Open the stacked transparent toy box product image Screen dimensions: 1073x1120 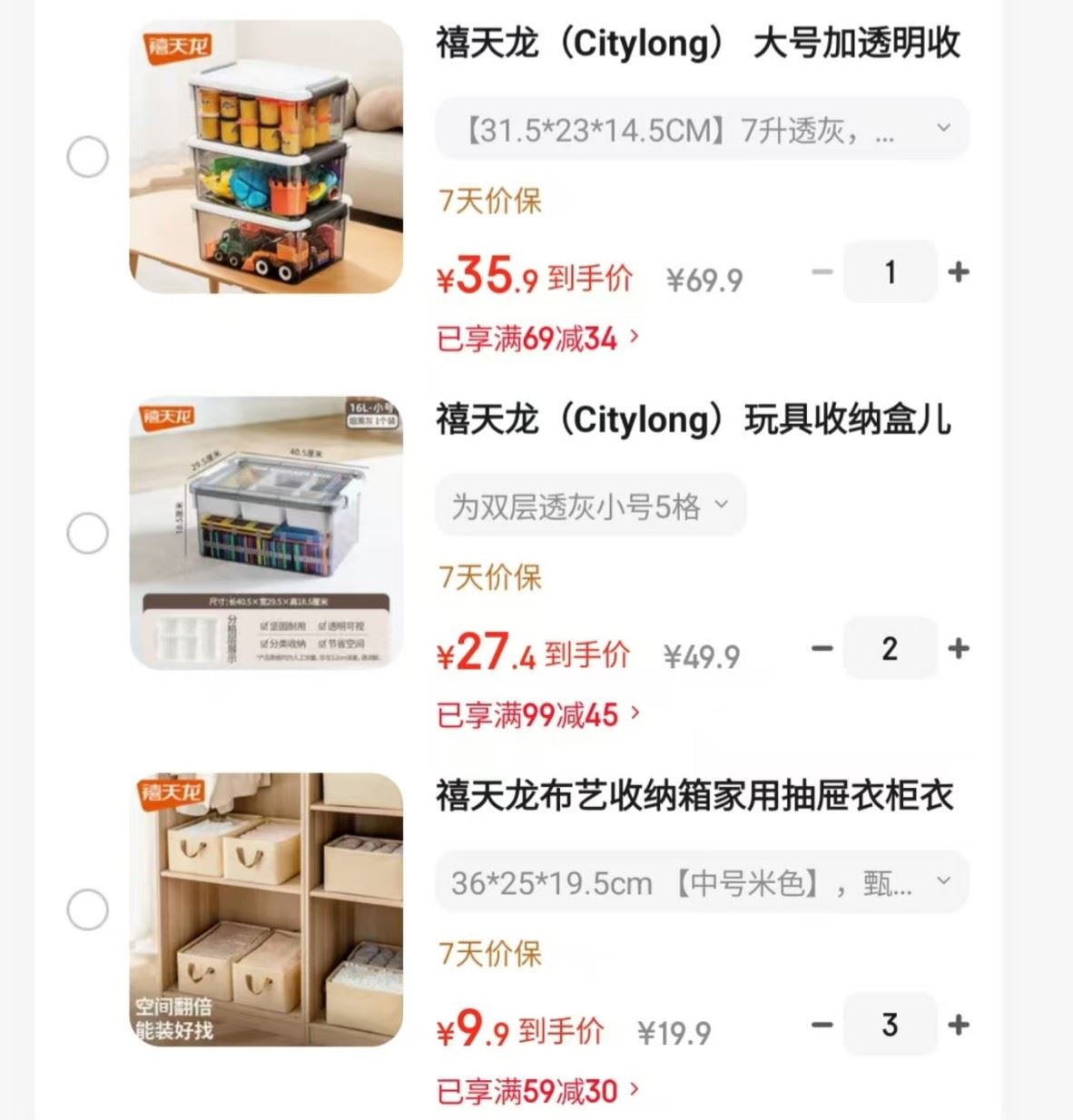tap(266, 157)
